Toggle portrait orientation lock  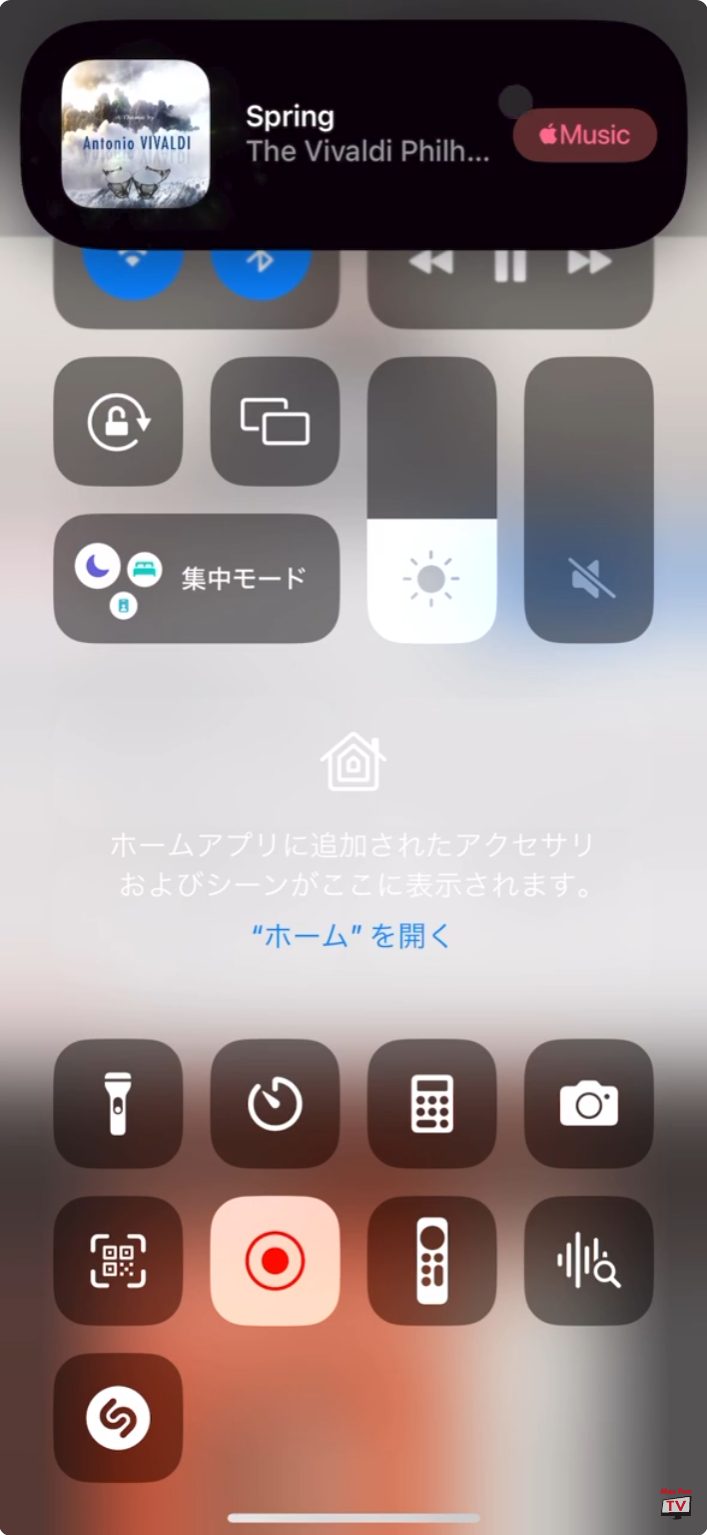click(118, 421)
